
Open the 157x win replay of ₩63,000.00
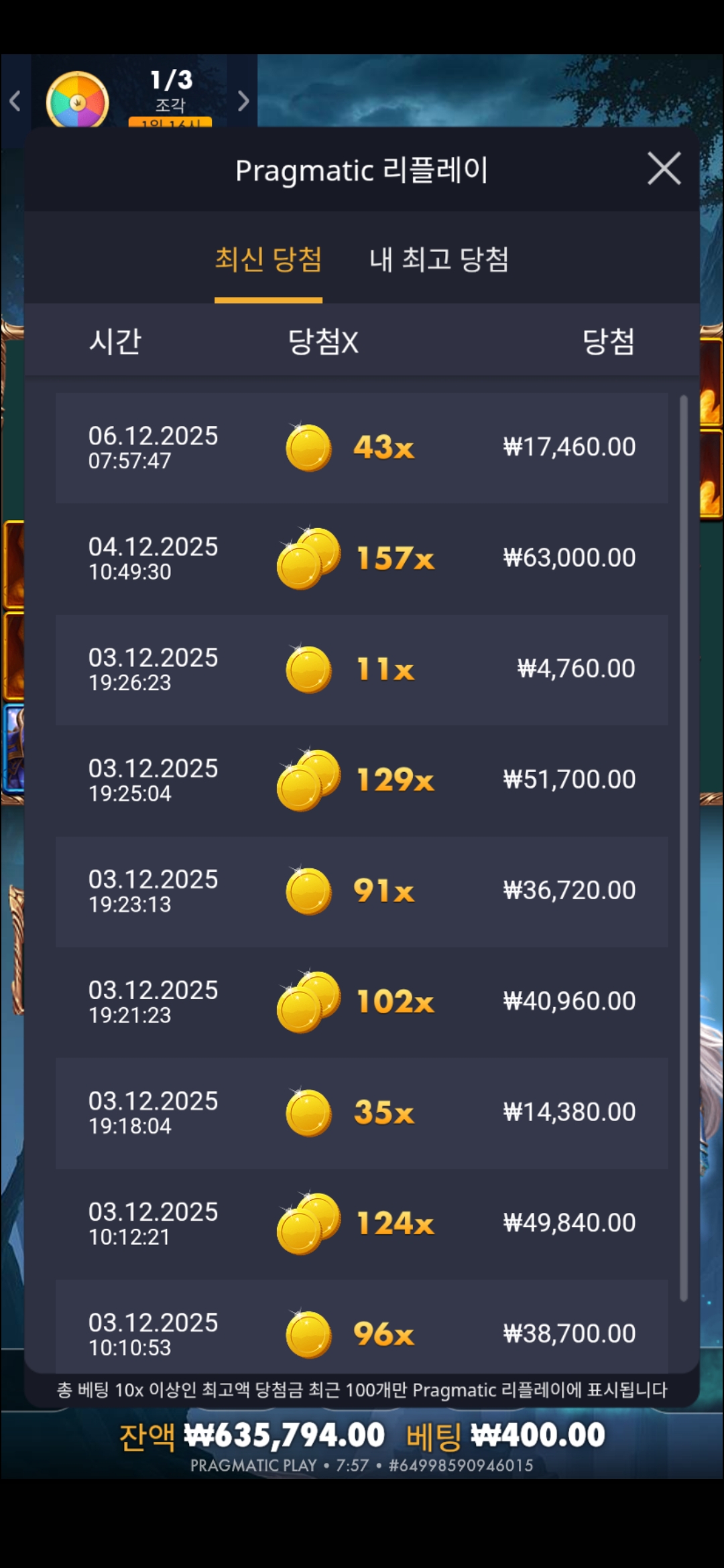pyautogui.click(x=361, y=558)
